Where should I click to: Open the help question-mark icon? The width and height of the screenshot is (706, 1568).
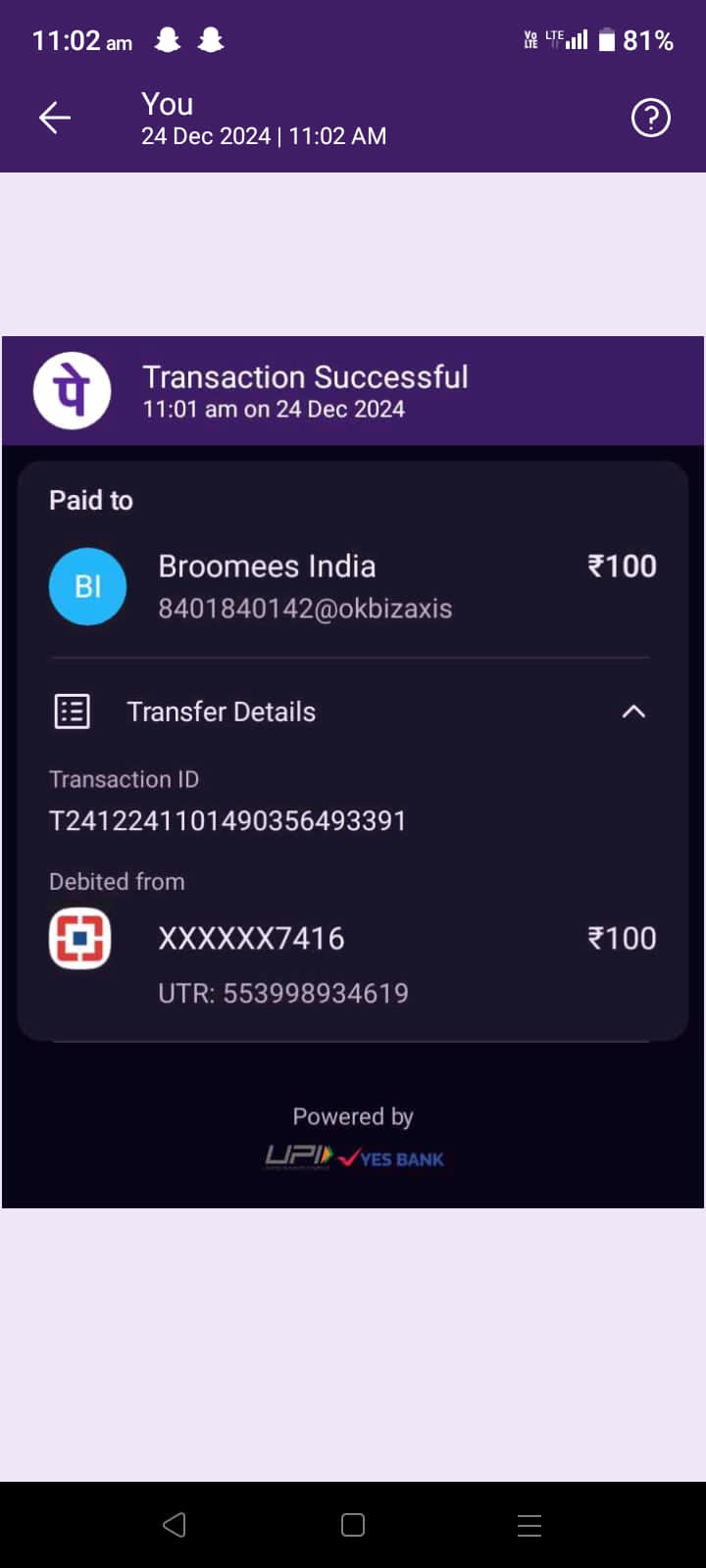click(x=650, y=119)
